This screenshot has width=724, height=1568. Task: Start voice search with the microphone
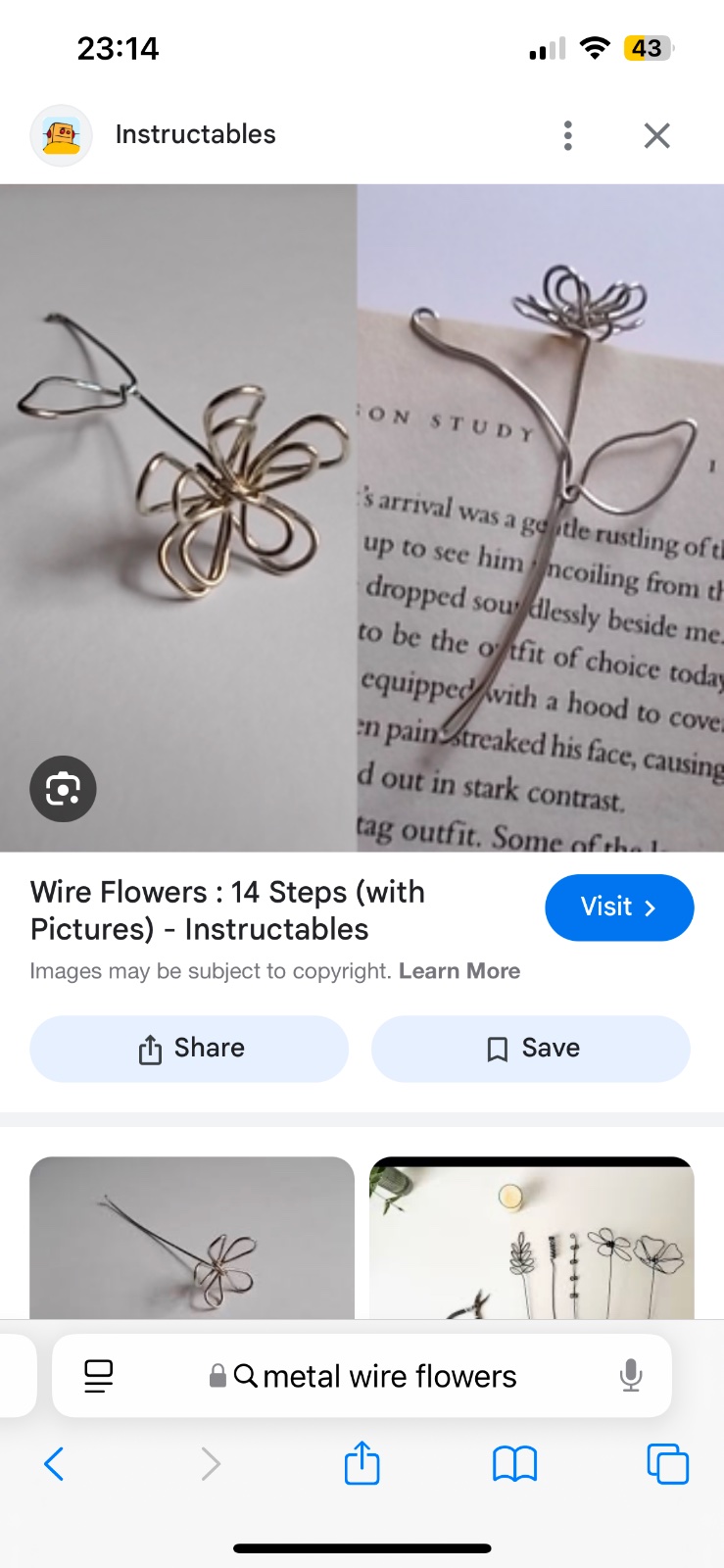tap(631, 1376)
